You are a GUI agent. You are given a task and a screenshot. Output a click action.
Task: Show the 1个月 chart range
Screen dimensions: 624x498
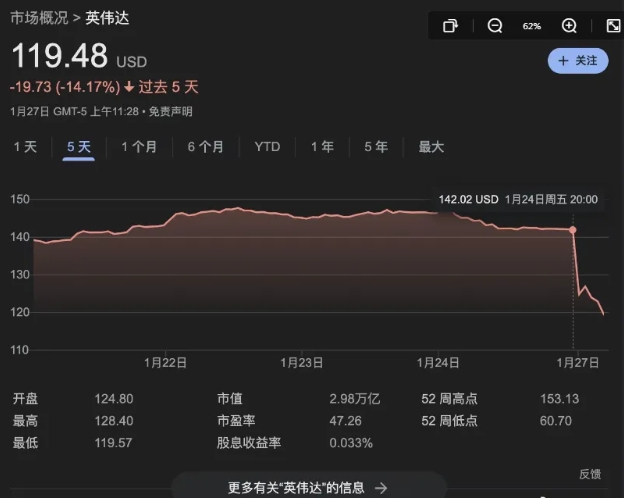tap(139, 147)
